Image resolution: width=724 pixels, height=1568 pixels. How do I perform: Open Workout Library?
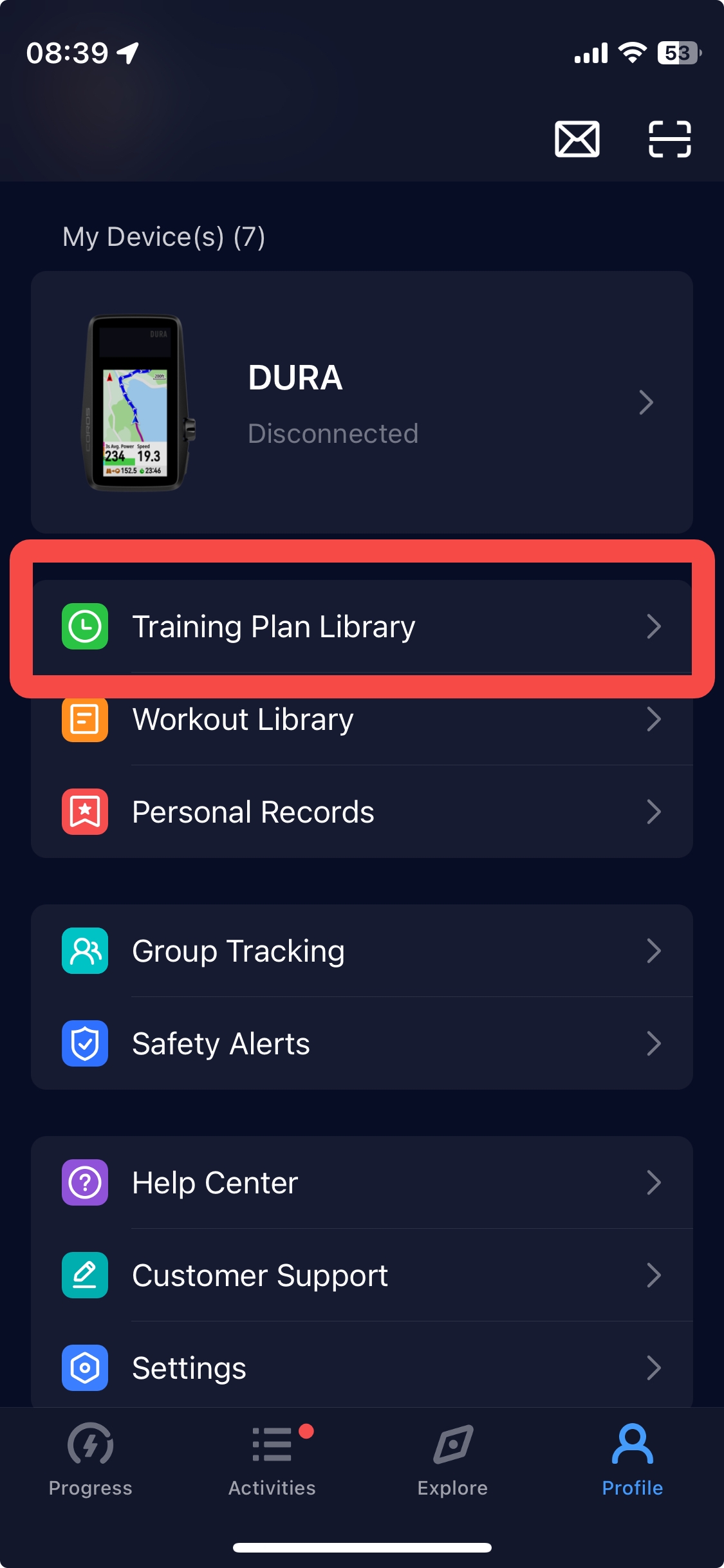[x=362, y=720]
